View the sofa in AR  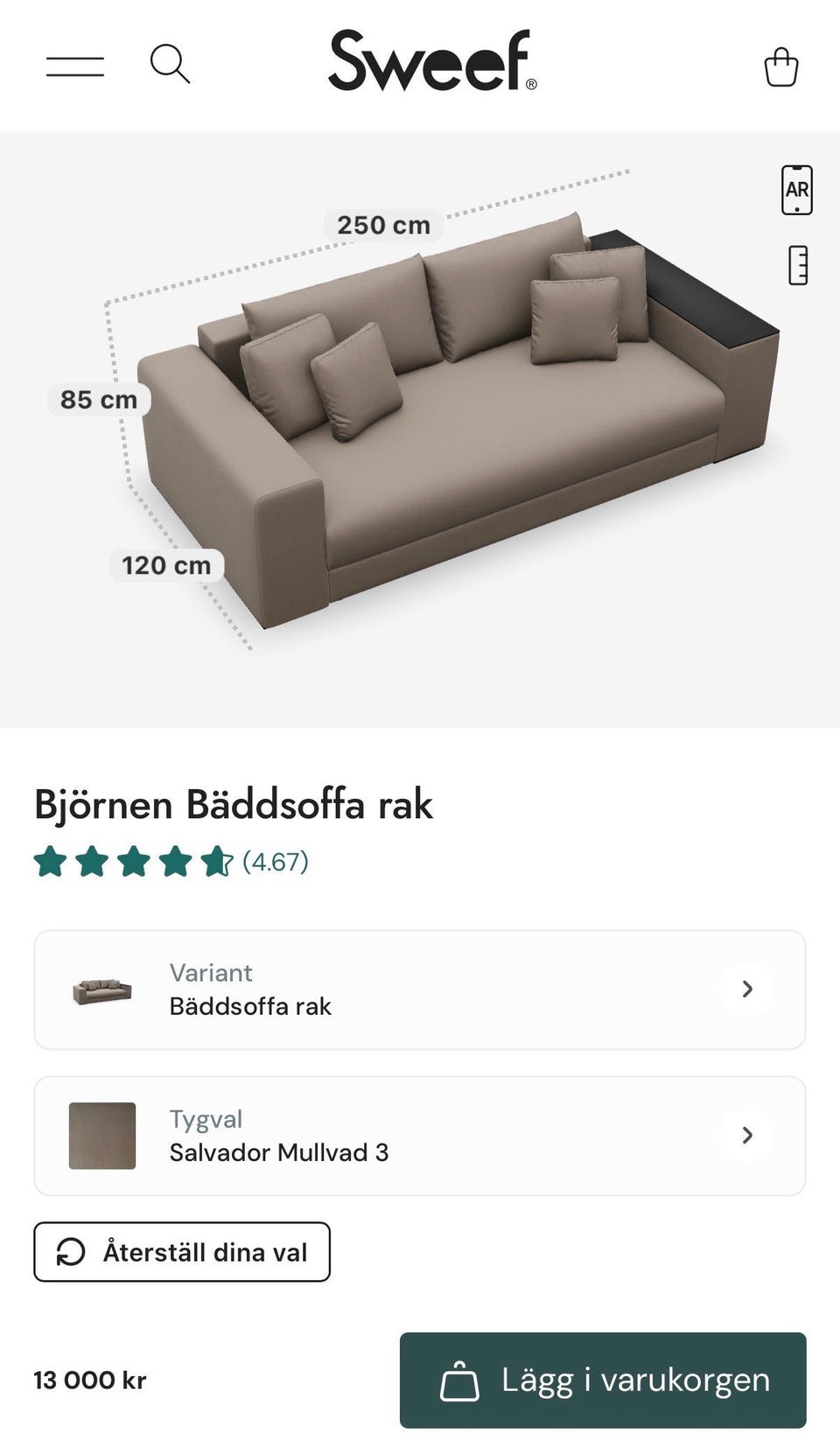point(796,190)
